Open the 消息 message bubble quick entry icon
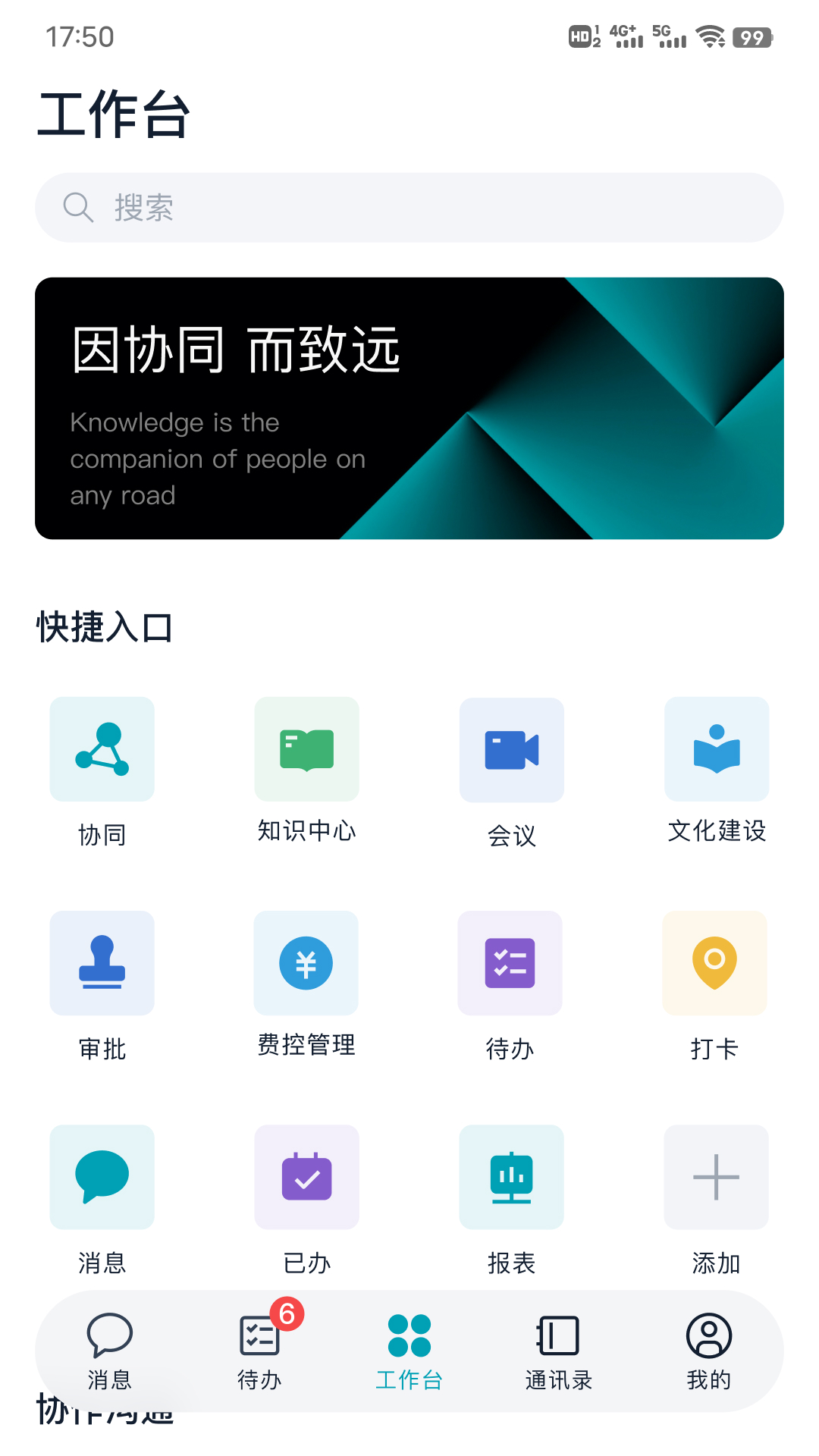This screenshot has width=819, height=1456. (x=102, y=1177)
